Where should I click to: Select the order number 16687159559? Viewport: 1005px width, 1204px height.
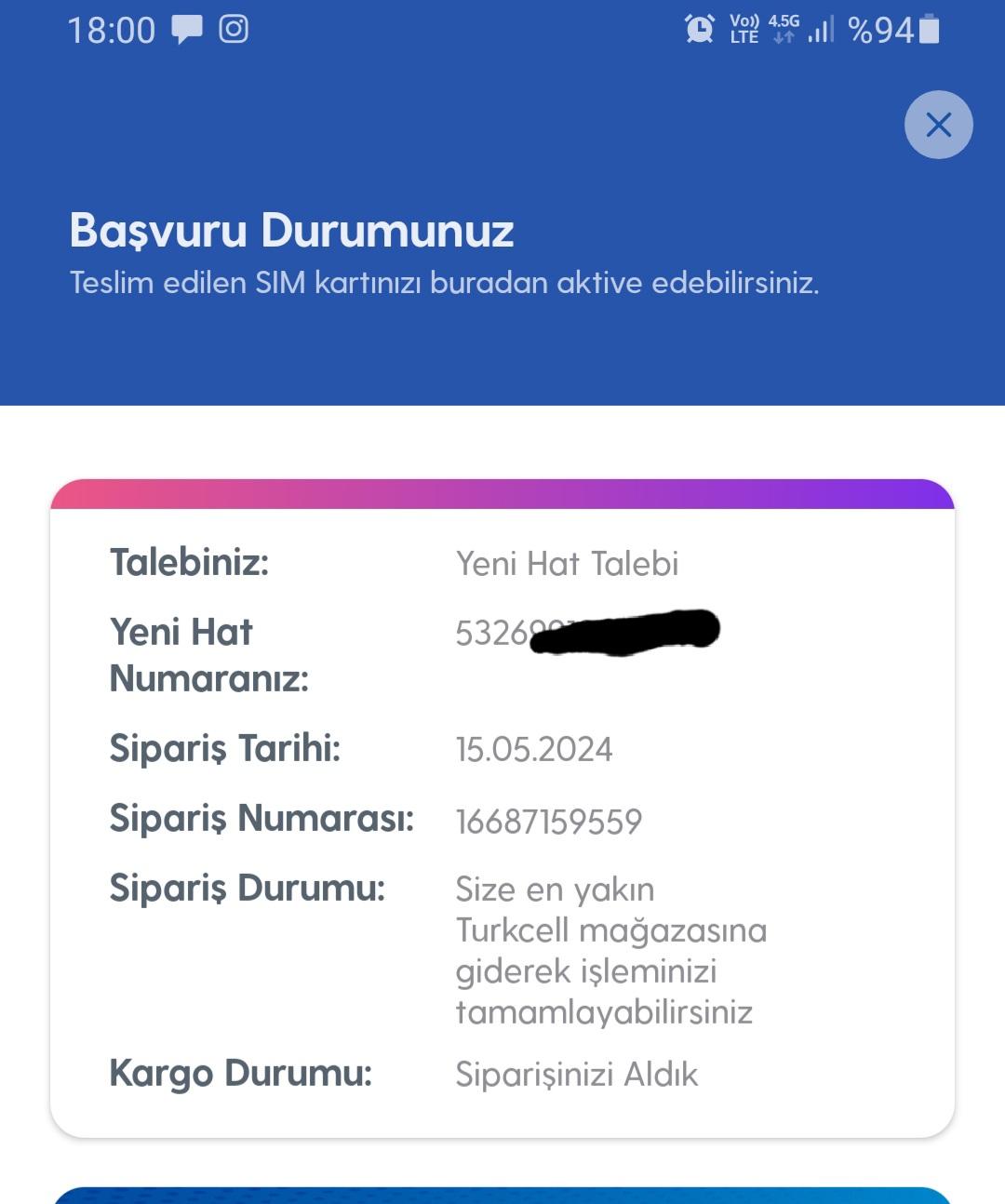(550, 820)
